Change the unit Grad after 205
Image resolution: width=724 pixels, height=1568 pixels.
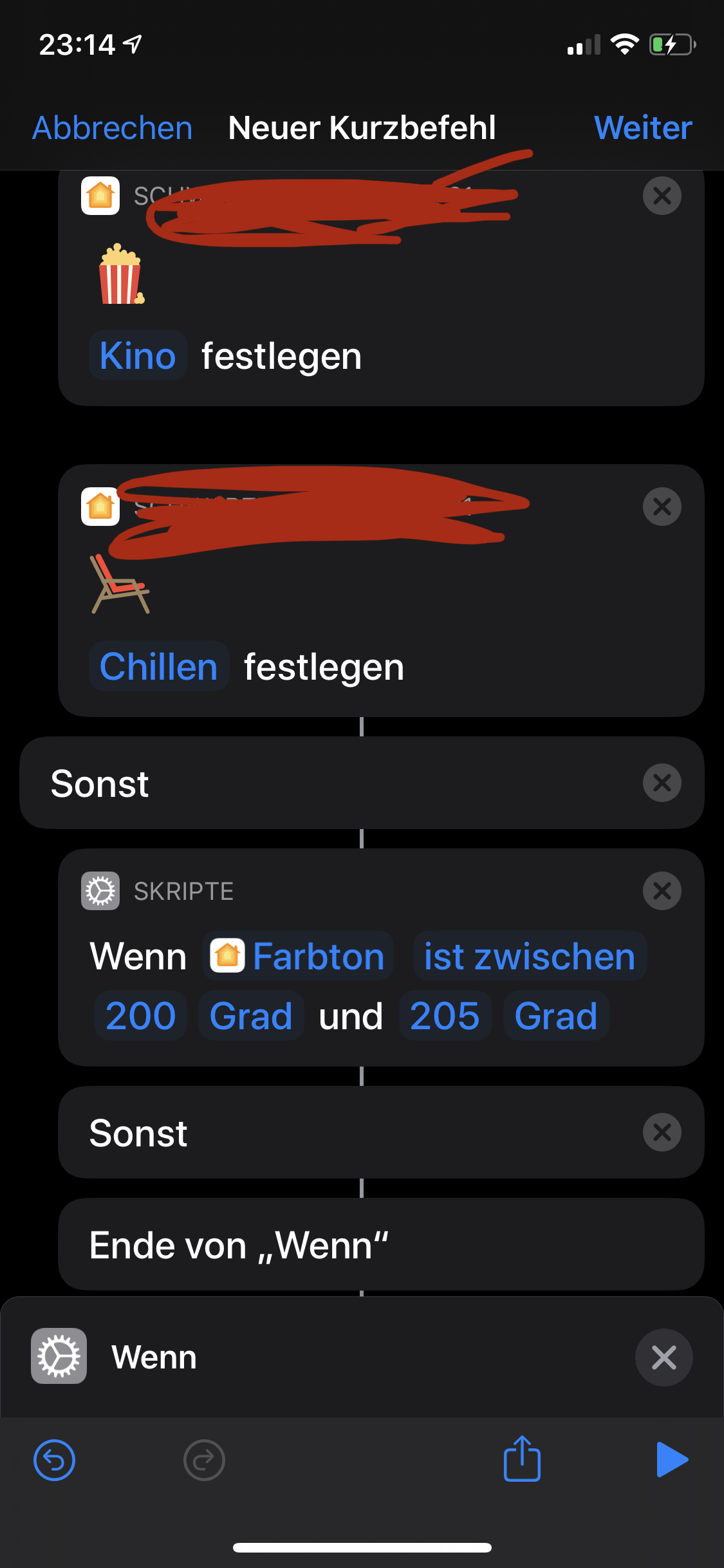pyautogui.click(x=556, y=1016)
